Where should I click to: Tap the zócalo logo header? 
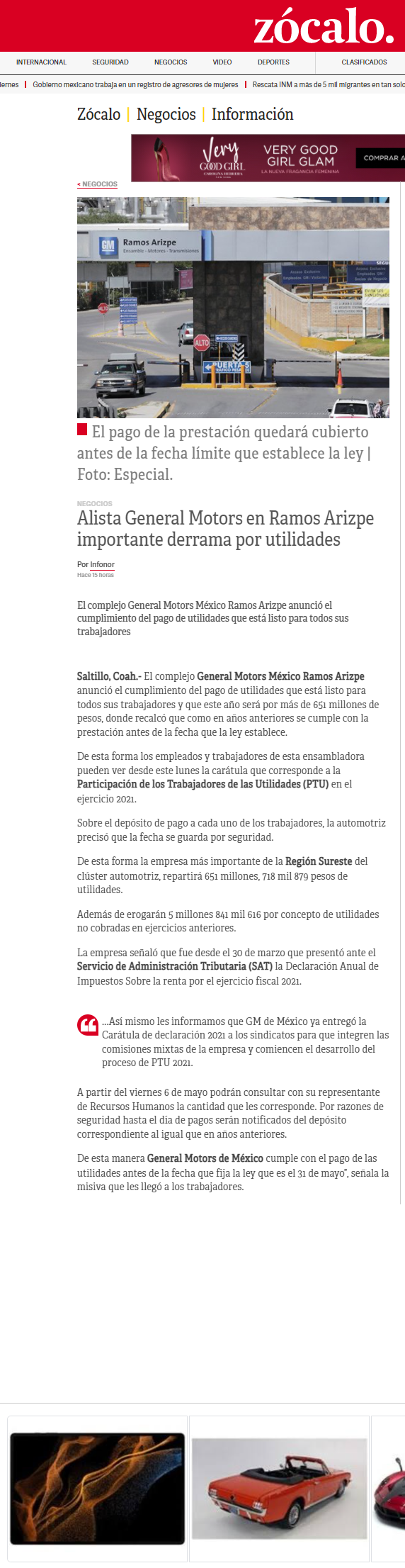[323, 27]
